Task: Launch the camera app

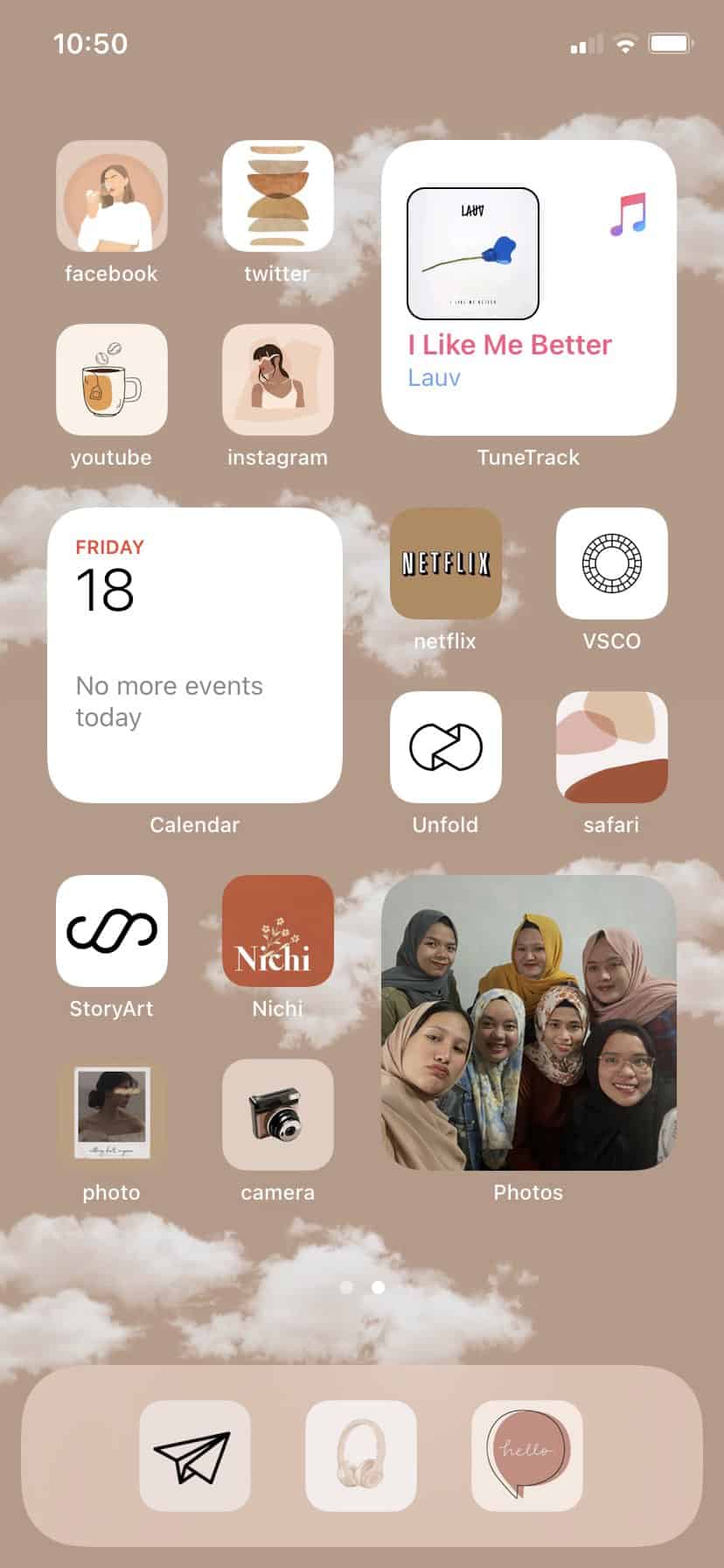Action: [277, 1115]
